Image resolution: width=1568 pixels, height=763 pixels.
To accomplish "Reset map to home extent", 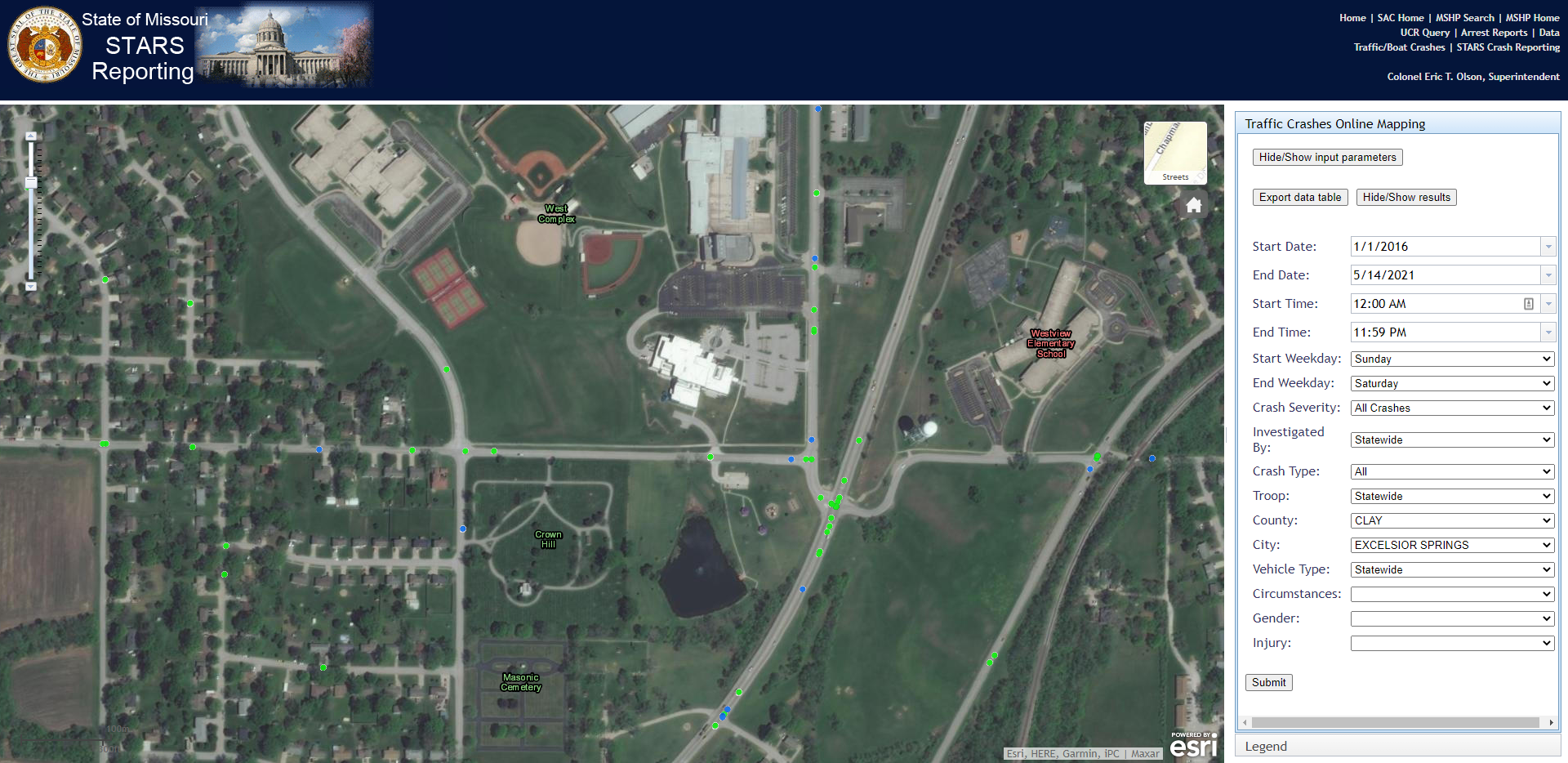I will (x=1193, y=205).
